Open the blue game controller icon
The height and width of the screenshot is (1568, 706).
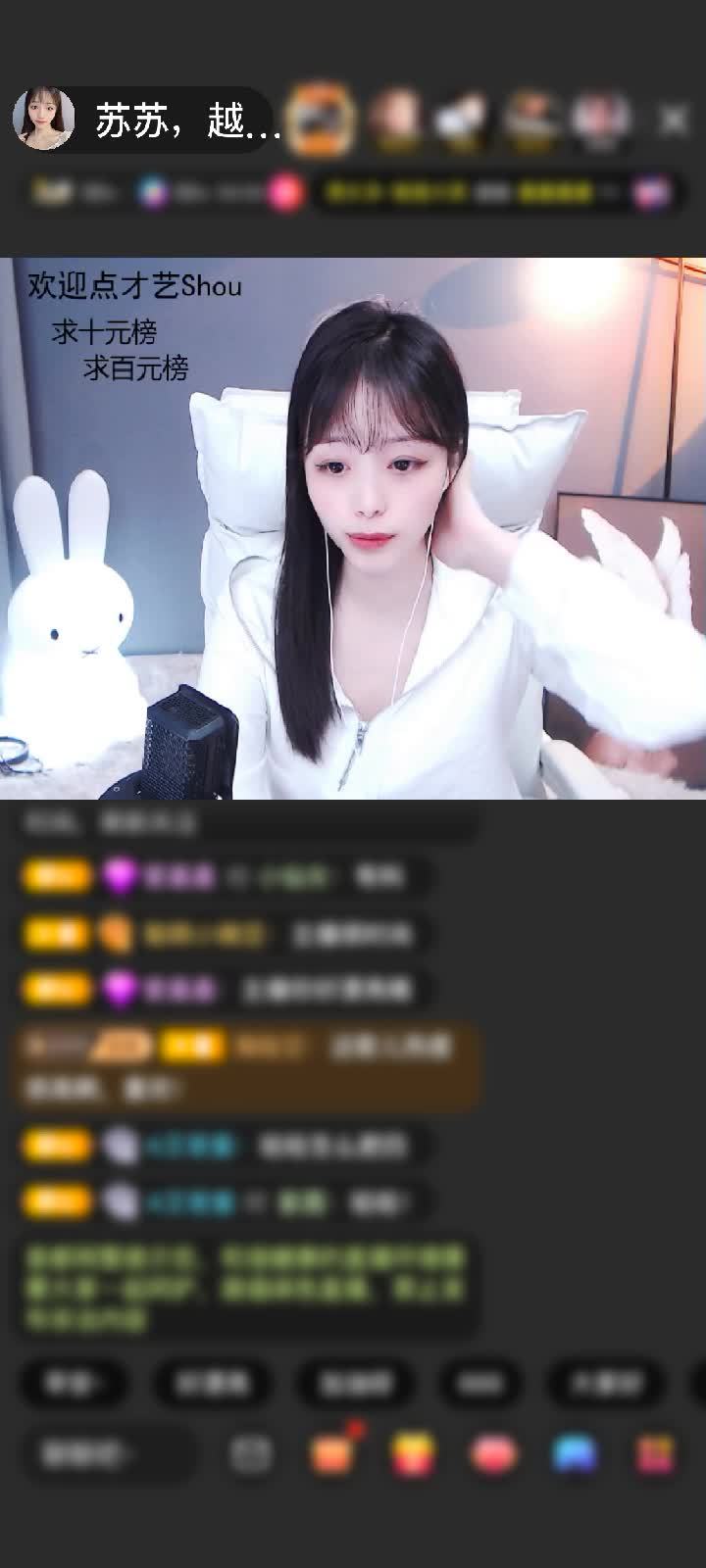tap(575, 1454)
